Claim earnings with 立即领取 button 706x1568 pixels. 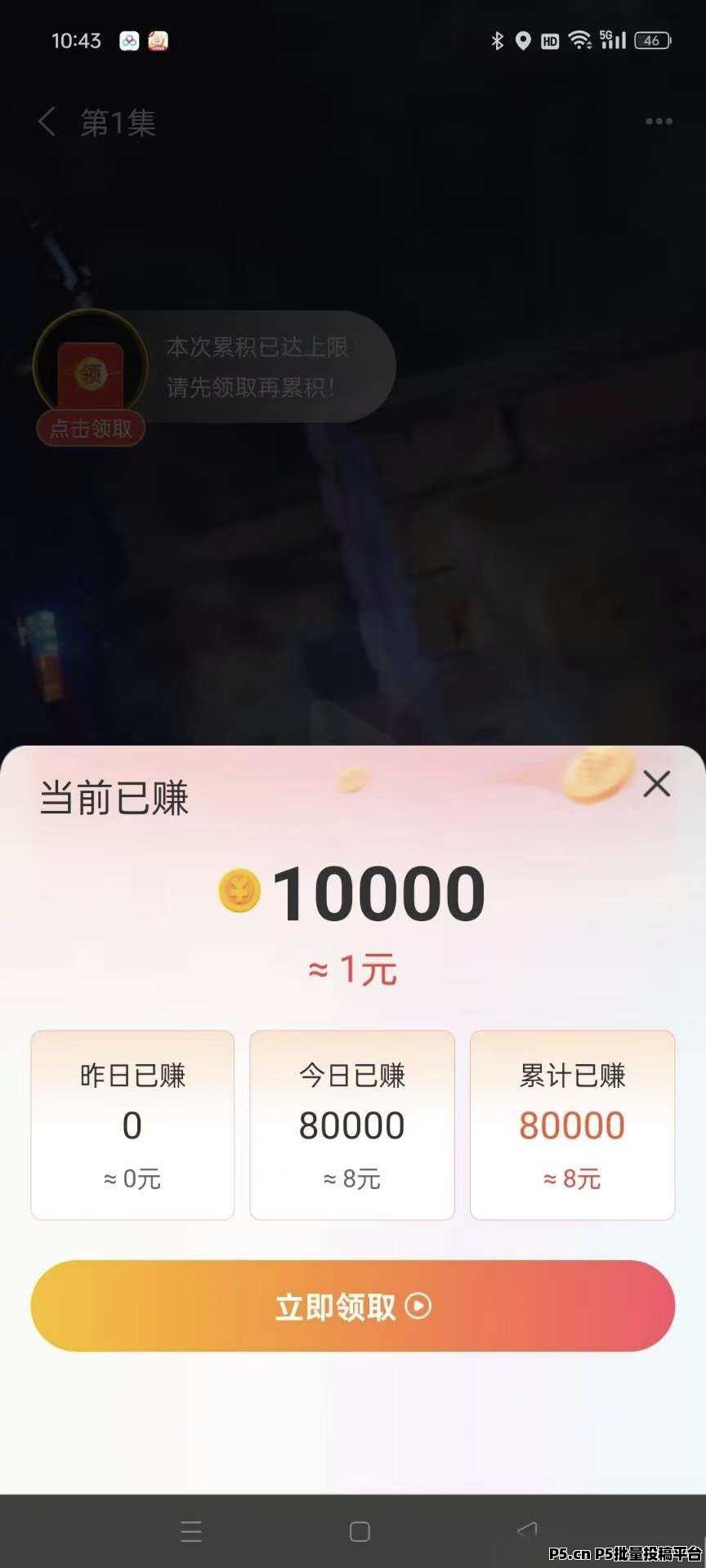[353, 1306]
